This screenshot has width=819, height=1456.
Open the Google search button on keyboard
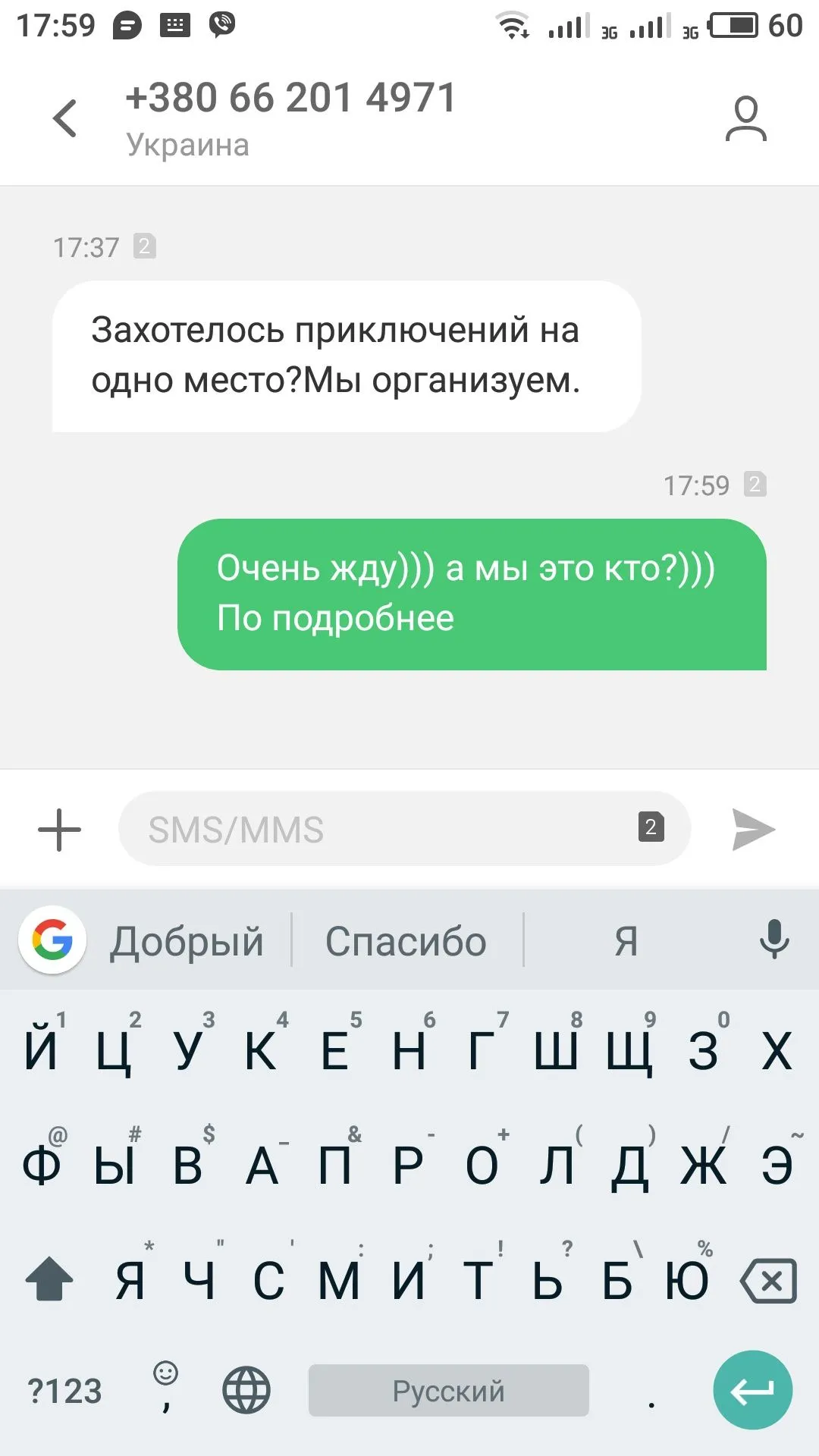[x=52, y=940]
